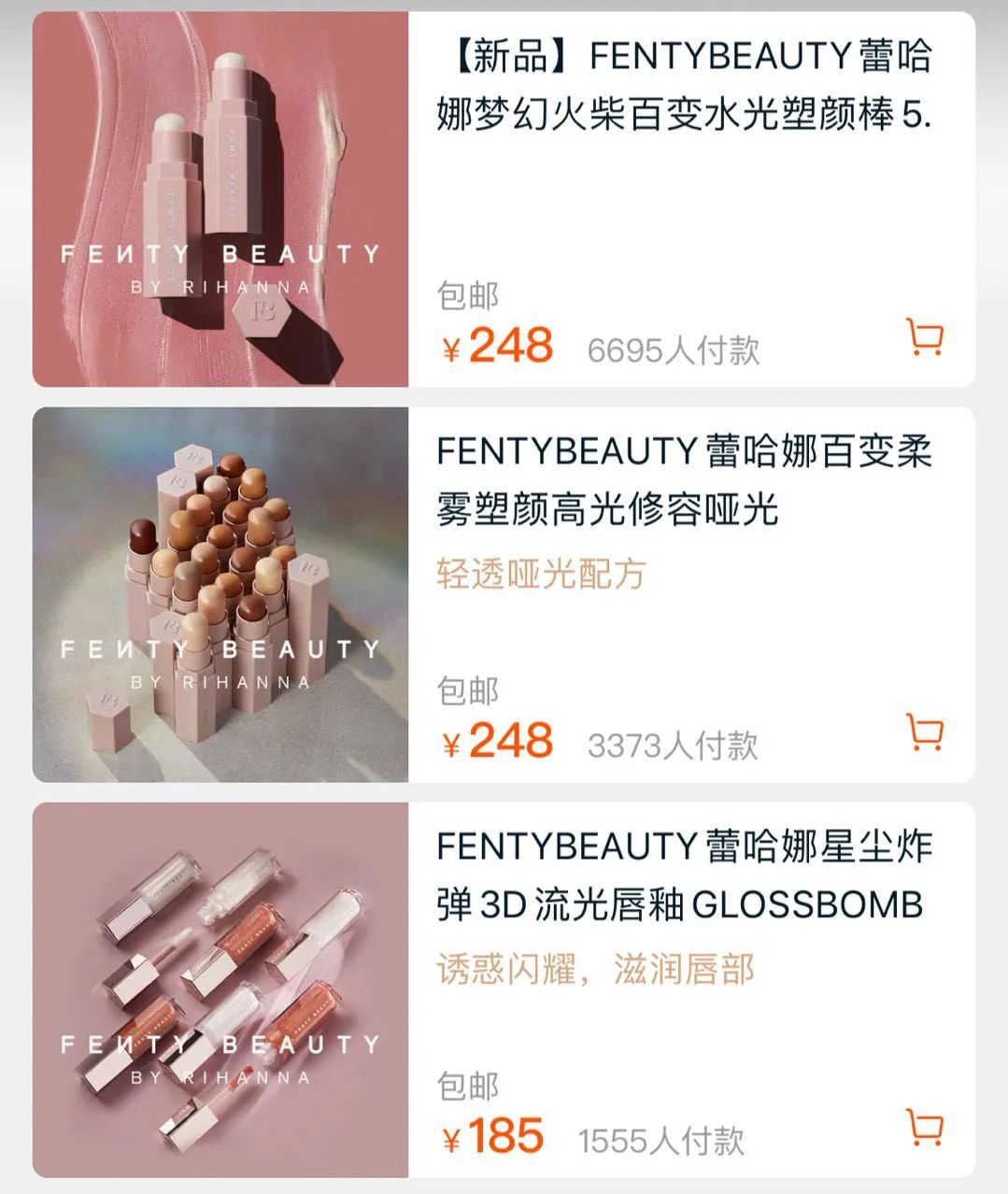Viewport: 1008px width, 1194px height.
Task: Click the 包邮 tag on the GLOSSBOMB card
Action: click(469, 1084)
